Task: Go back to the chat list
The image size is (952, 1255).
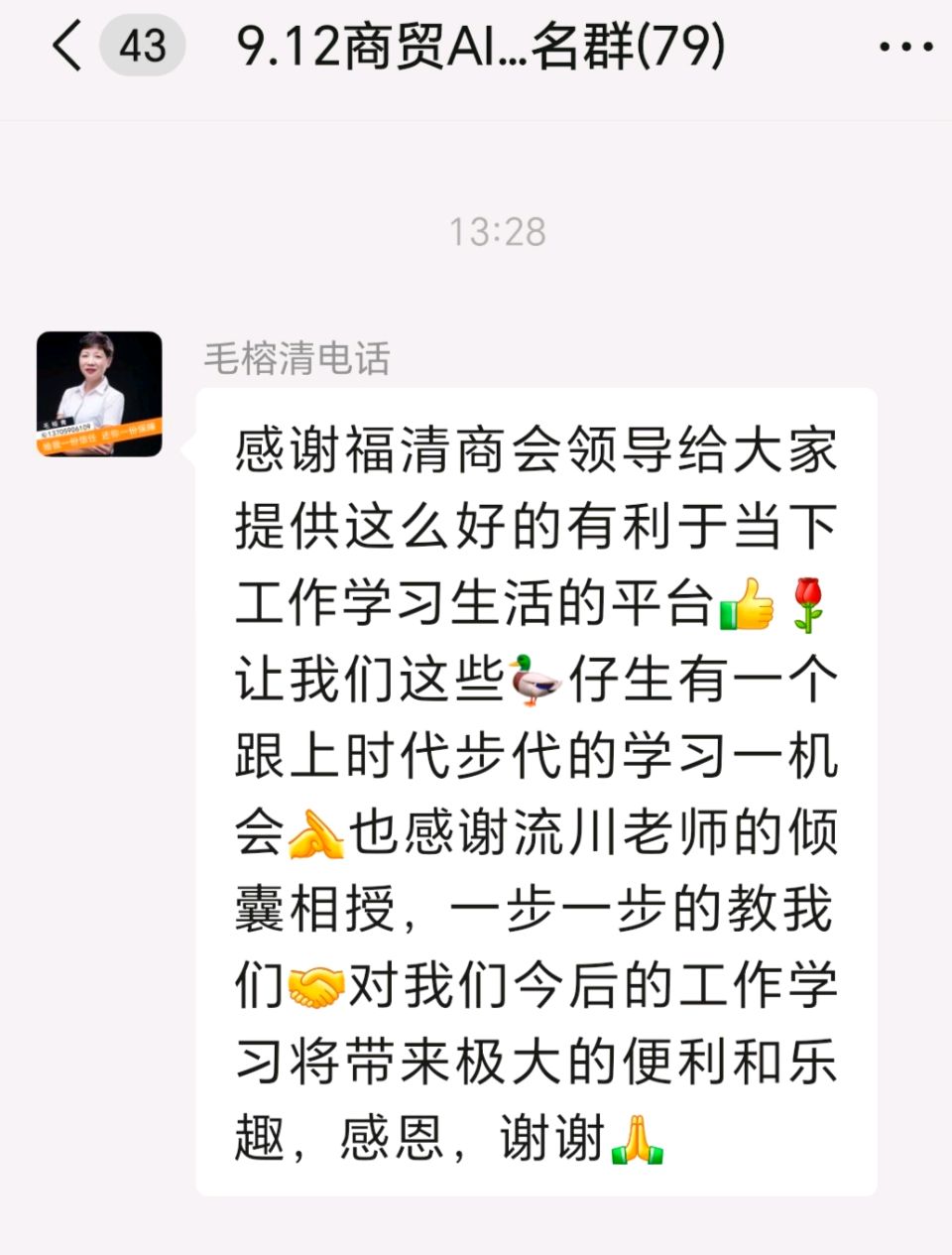Action: pyautogui.click(x=66, y=47)
